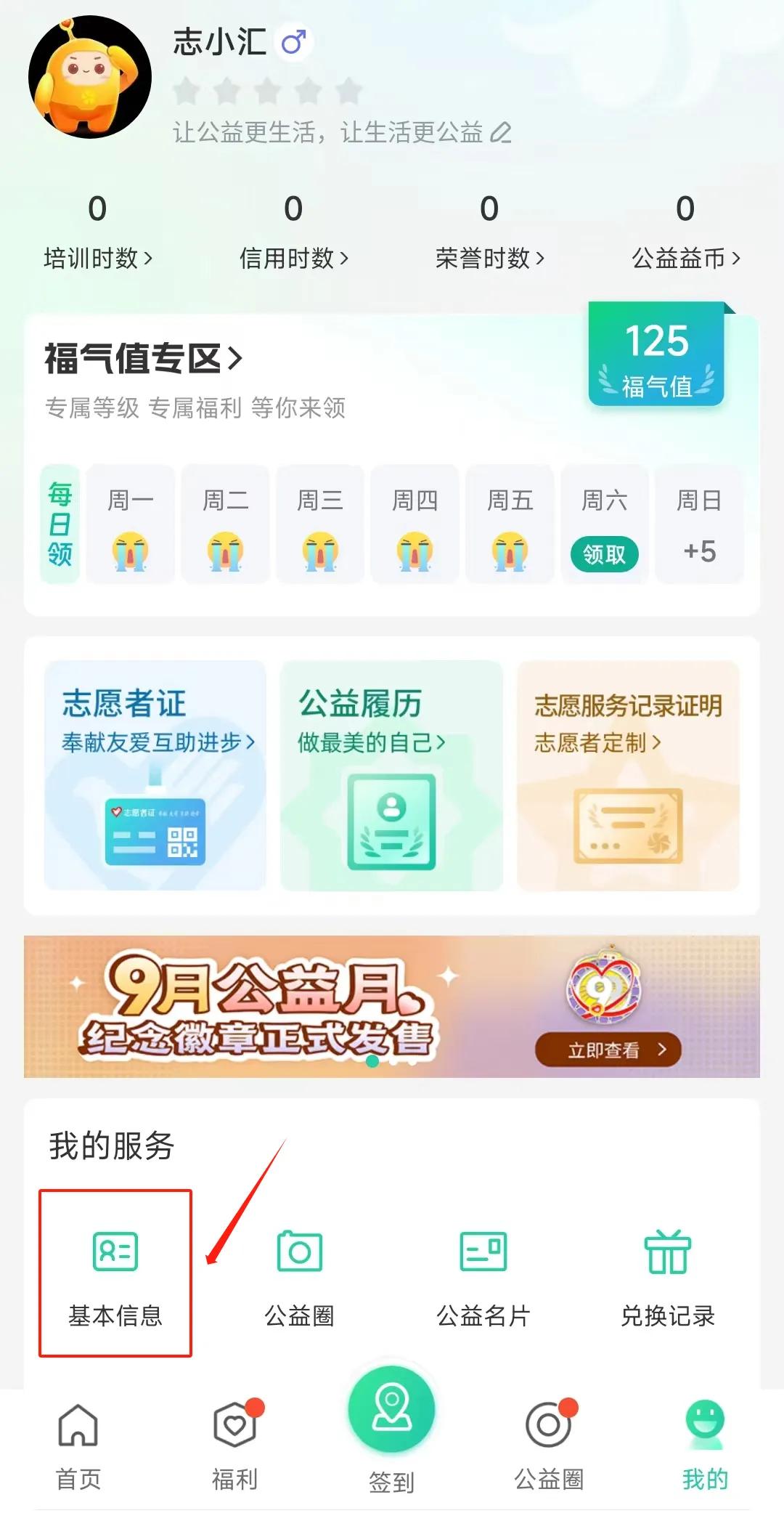Open 基本信息 in my services
The image size is (784, 1529).
[115, 1273]
